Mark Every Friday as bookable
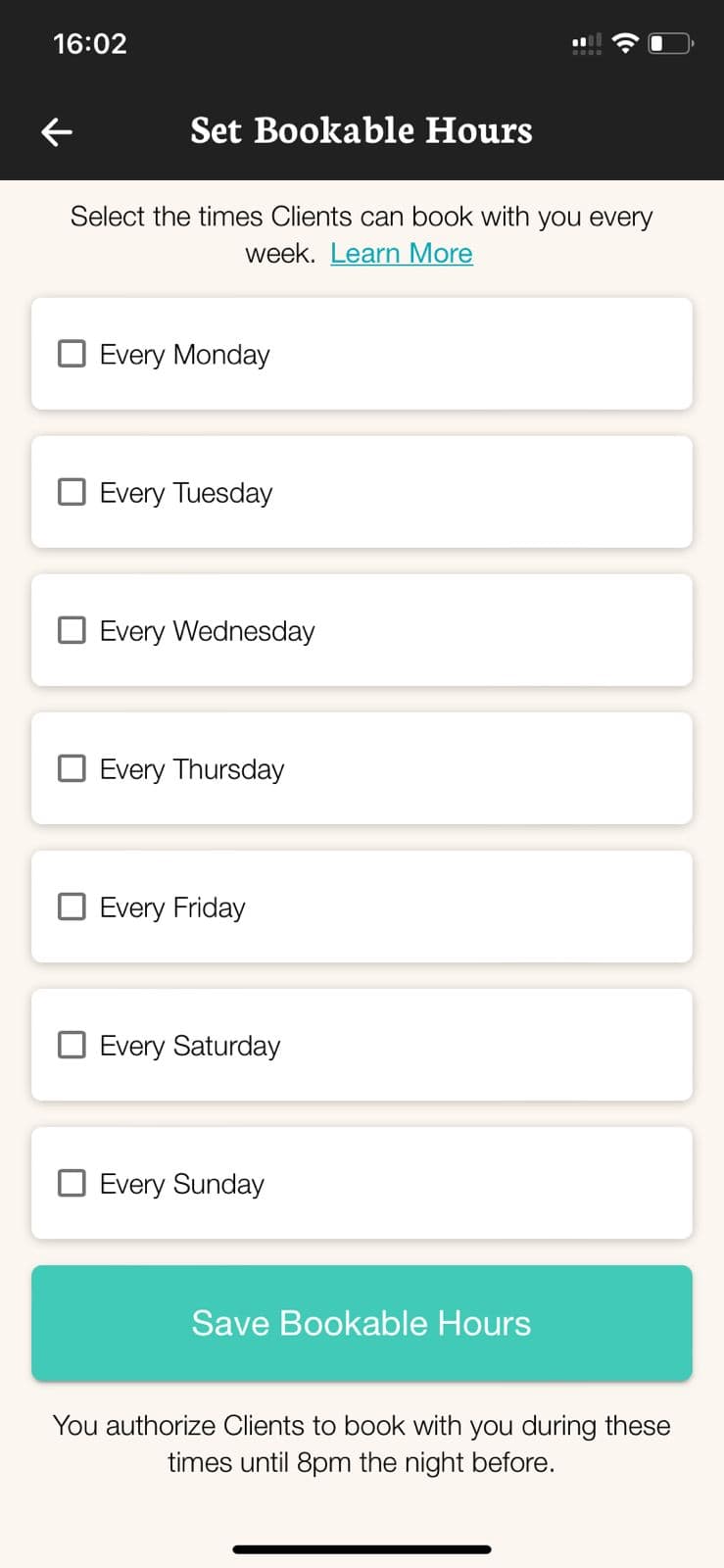 point(72,906)
